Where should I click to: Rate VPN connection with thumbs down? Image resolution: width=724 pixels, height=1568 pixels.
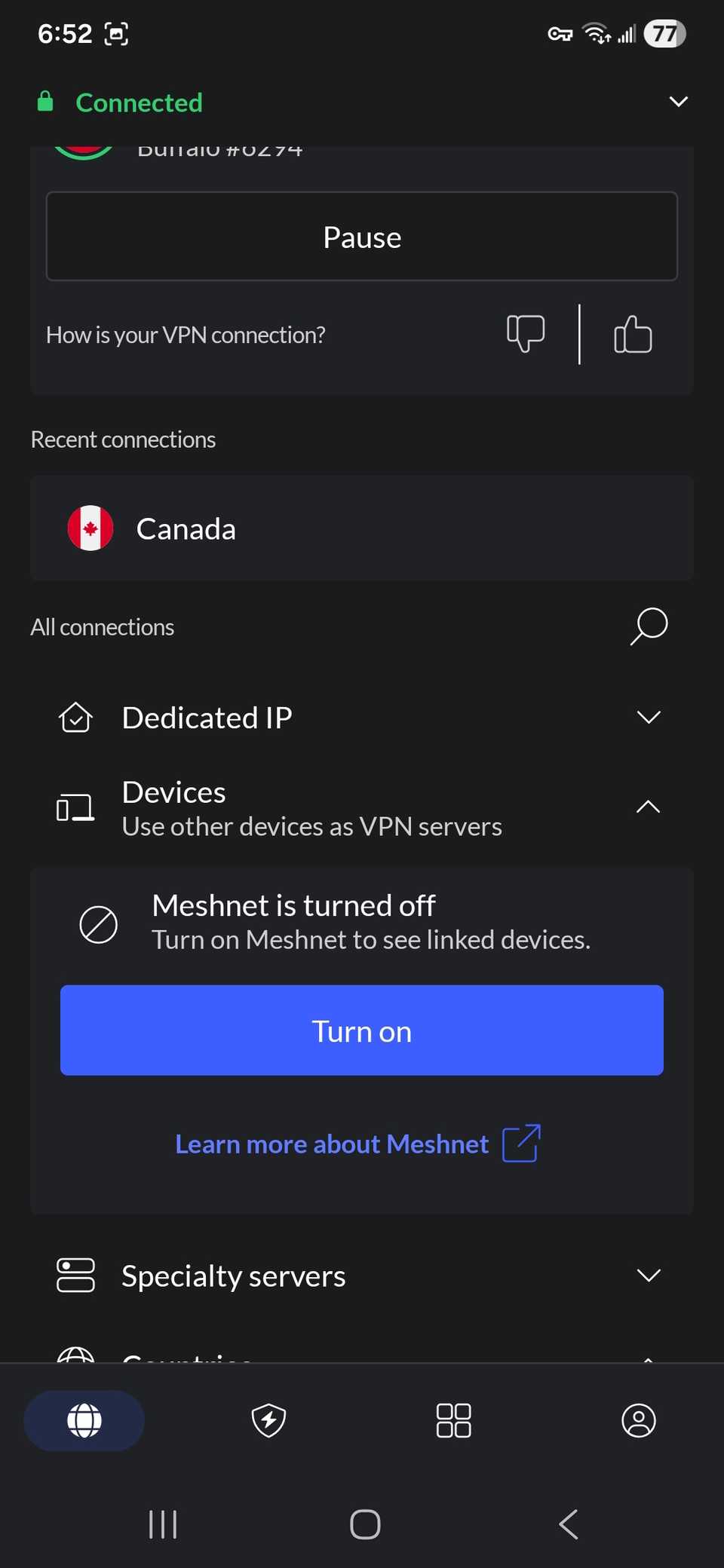pyautogui.click(x=526, y=333)
